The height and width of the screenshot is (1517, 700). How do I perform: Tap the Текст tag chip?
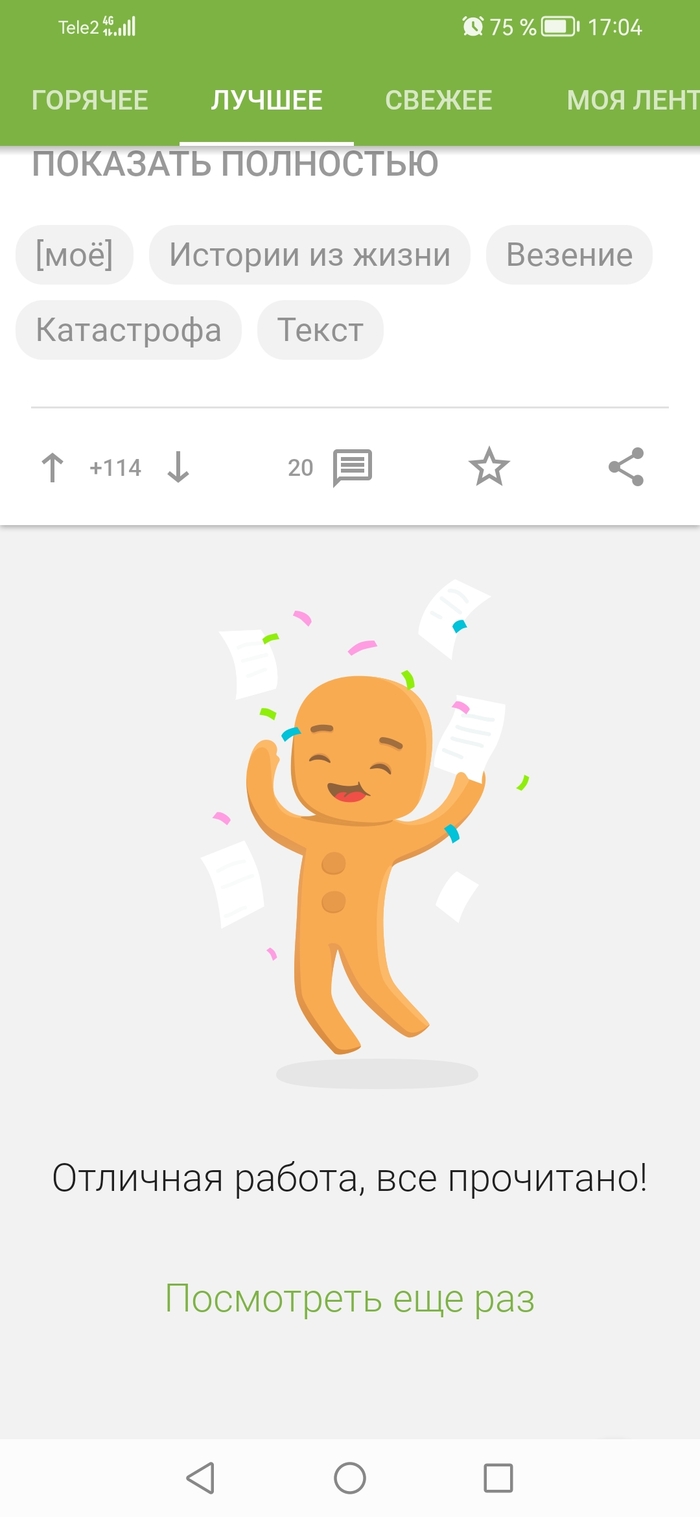[x=320, y=330]
